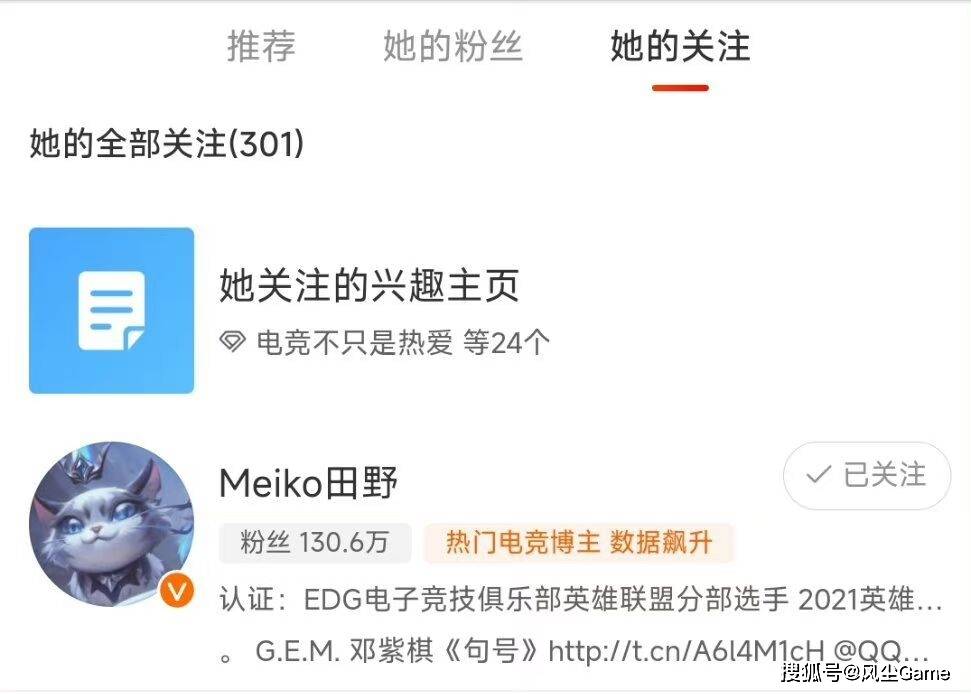Open 她关注的兴趣主页 list

tap(369, 288)
